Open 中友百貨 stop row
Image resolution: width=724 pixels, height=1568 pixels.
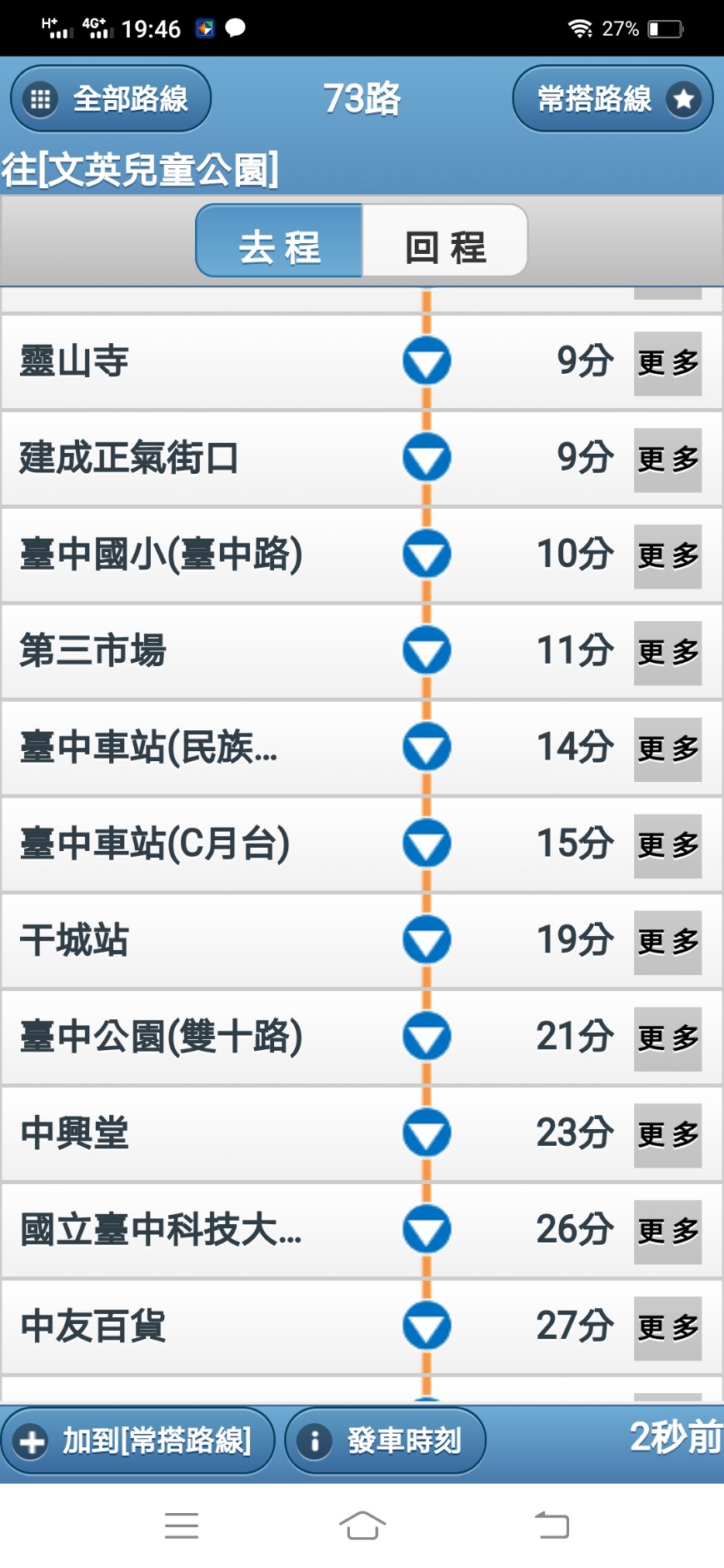(x=362, y=1327)
